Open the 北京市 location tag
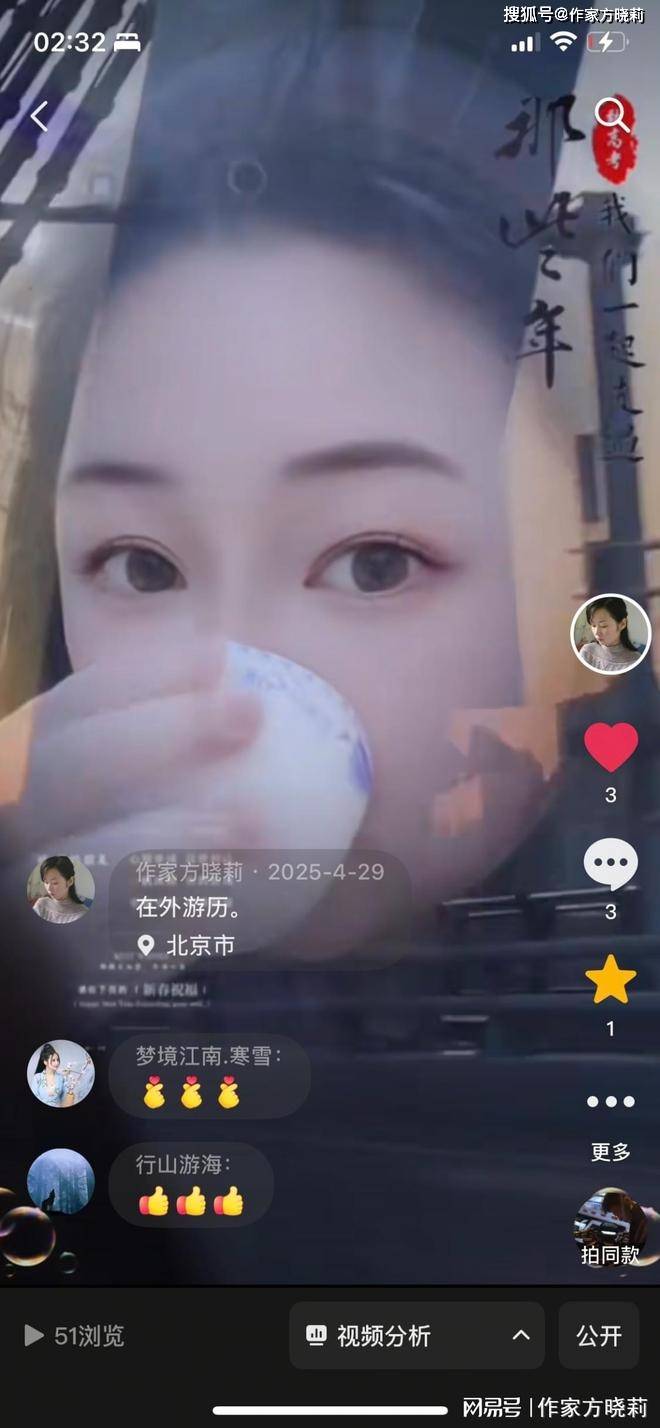The image size is (660, 1428). click(x=189, y=945)
